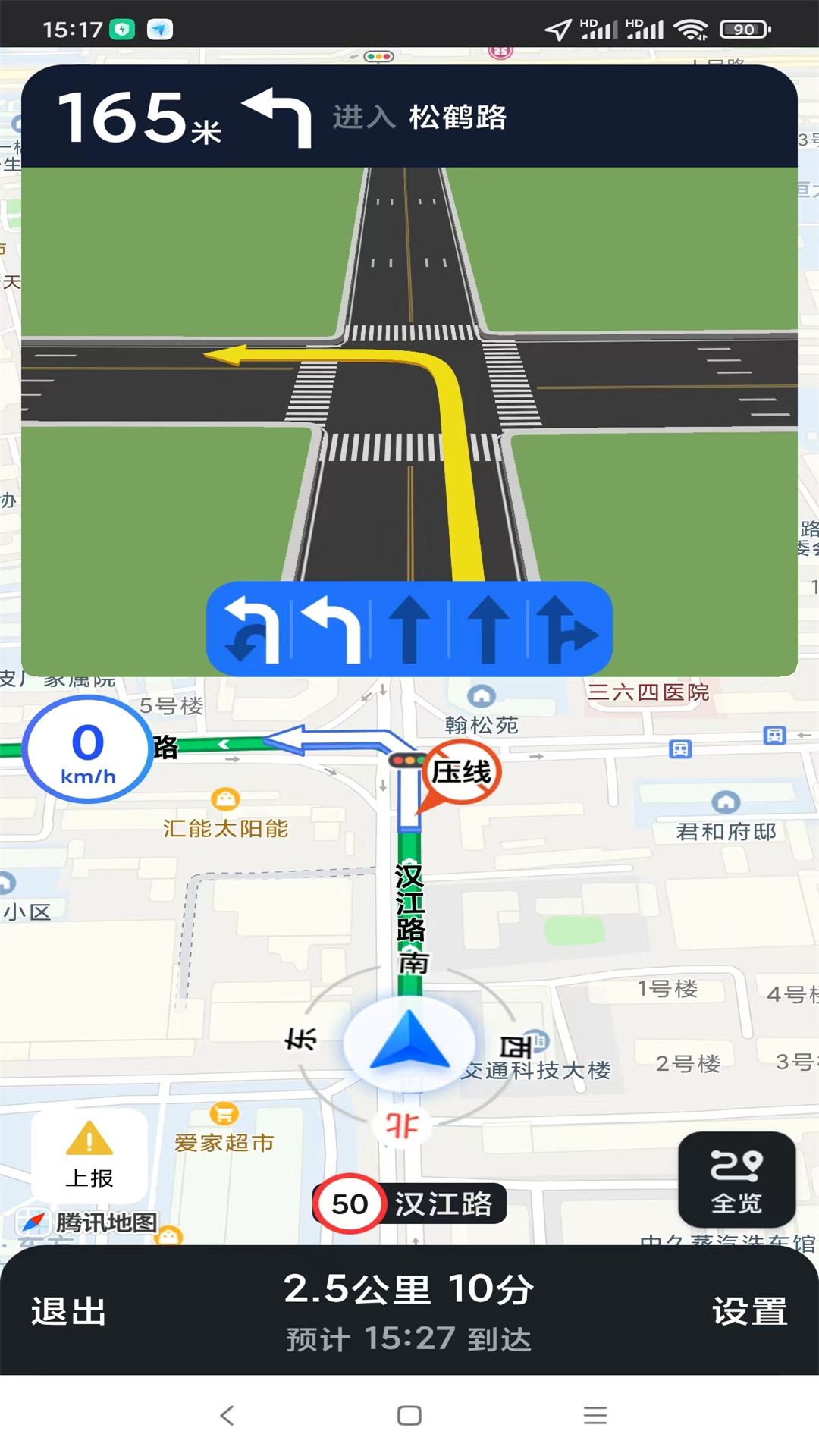
Task: Tap the 汇能太阳能 POI marker
Action: 226,798
